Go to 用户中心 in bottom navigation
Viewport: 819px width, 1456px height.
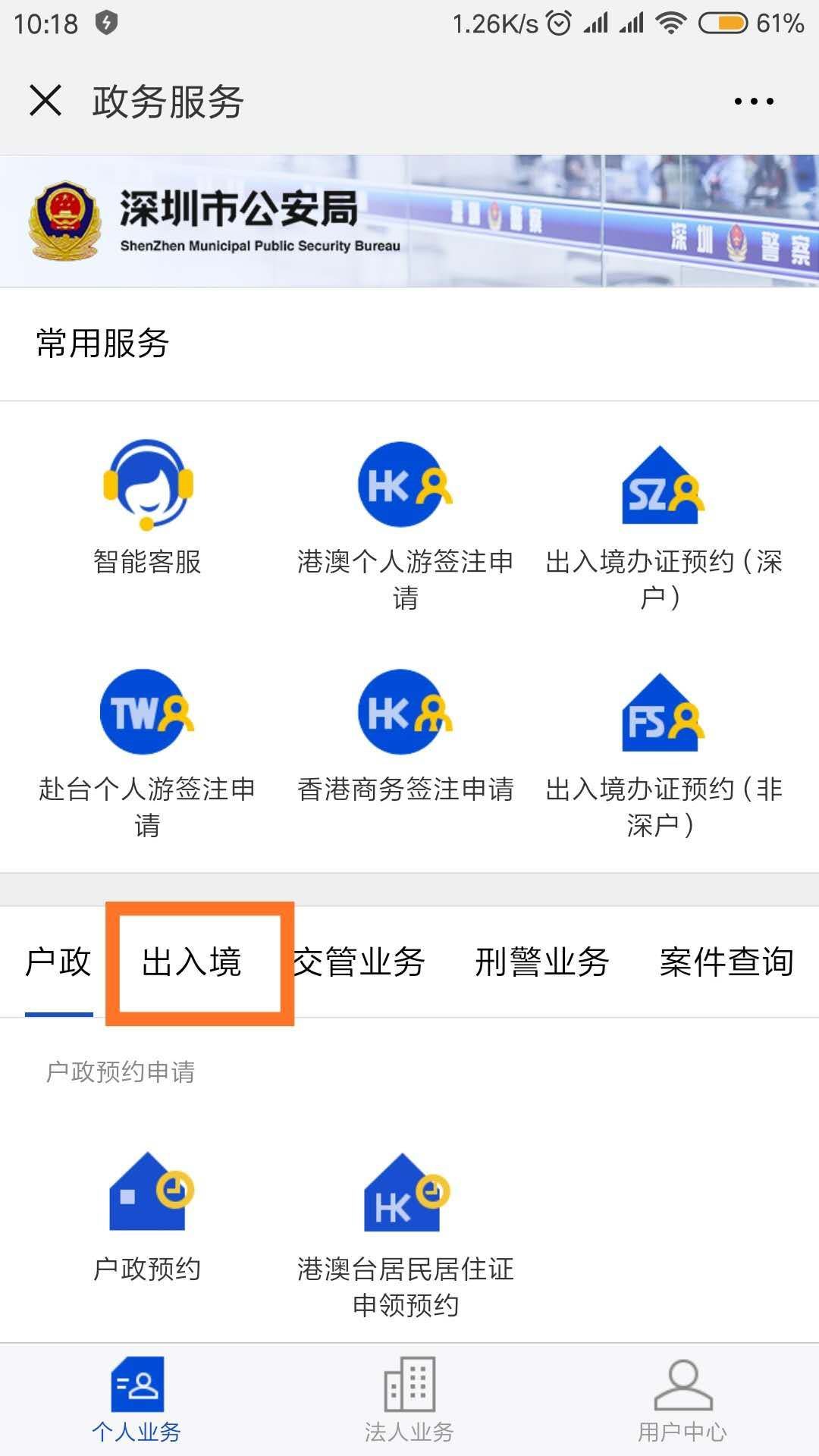(682, 1400)
